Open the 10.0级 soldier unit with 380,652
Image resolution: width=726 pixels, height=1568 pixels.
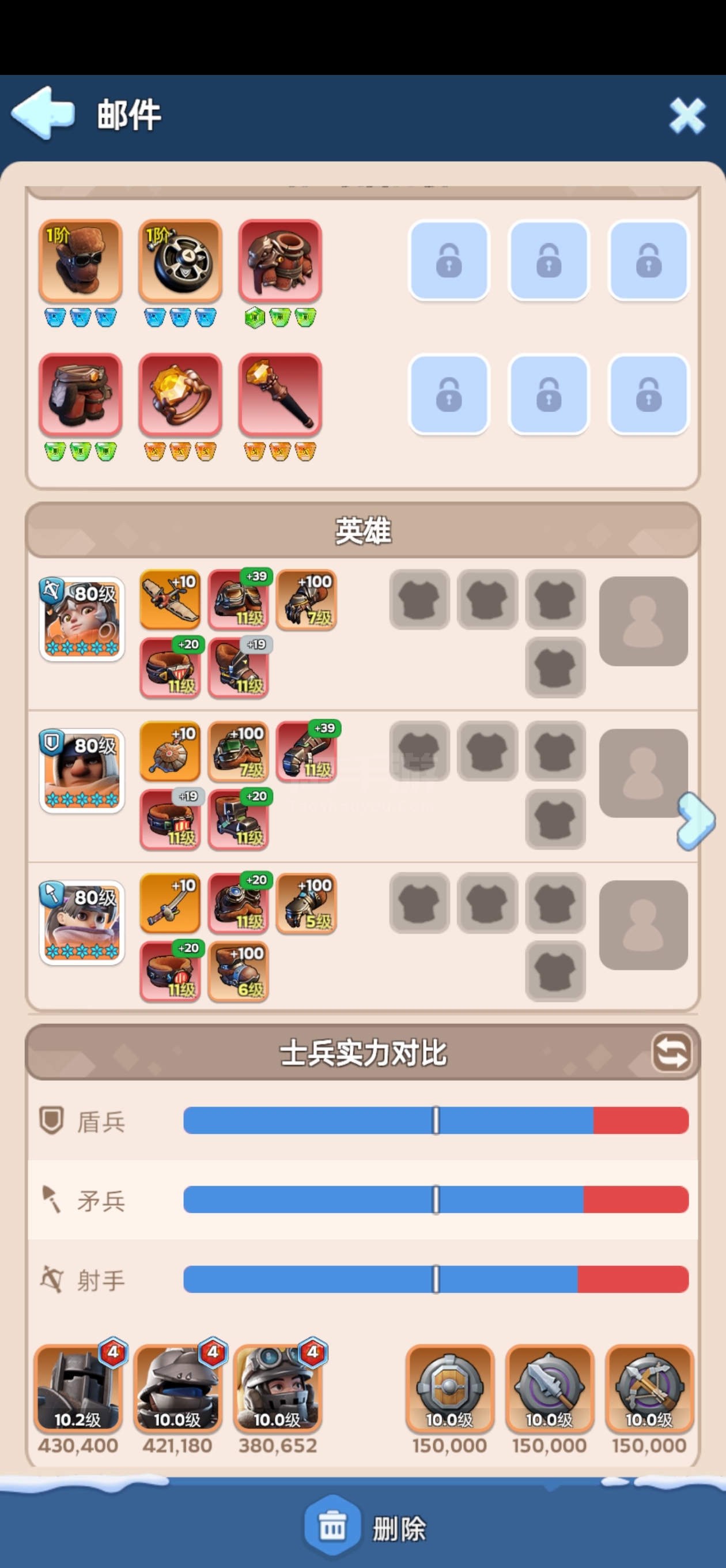tap(278, 1389)
